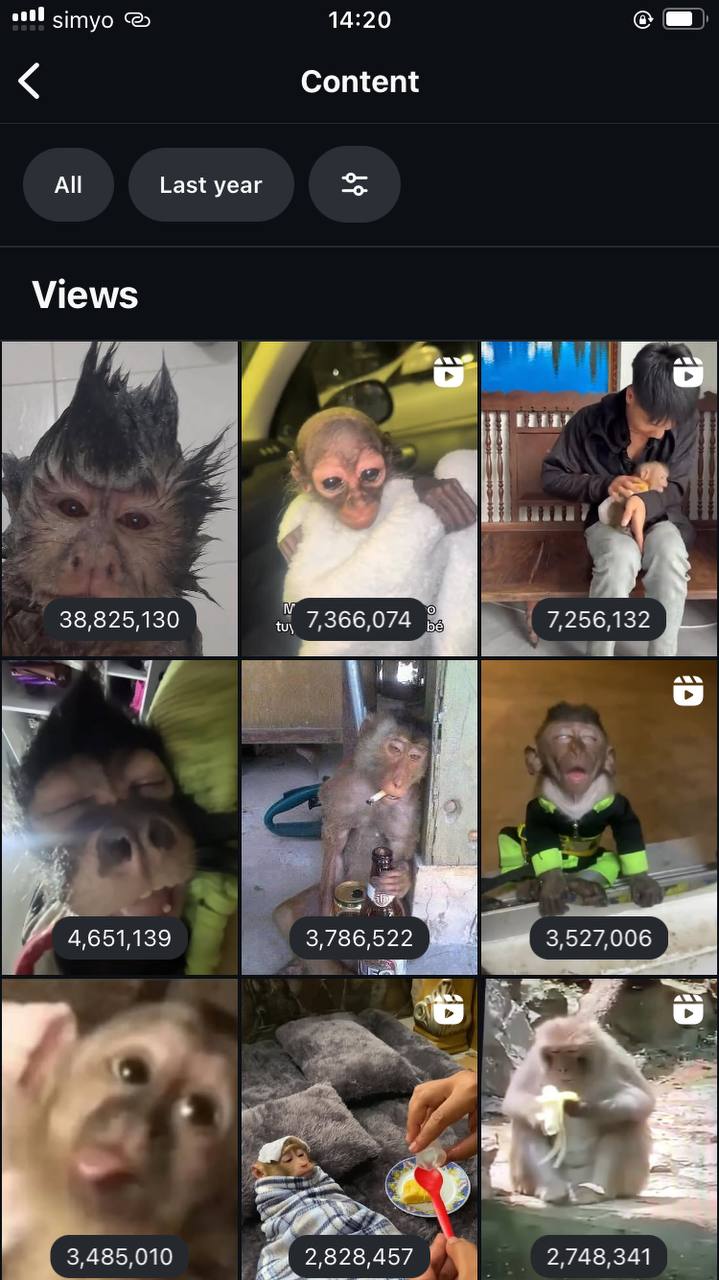Screen dimensions: 719x1280
Task: Open the filter settings sliders icon
Action: pyautogui.click(x=354, y=185)
